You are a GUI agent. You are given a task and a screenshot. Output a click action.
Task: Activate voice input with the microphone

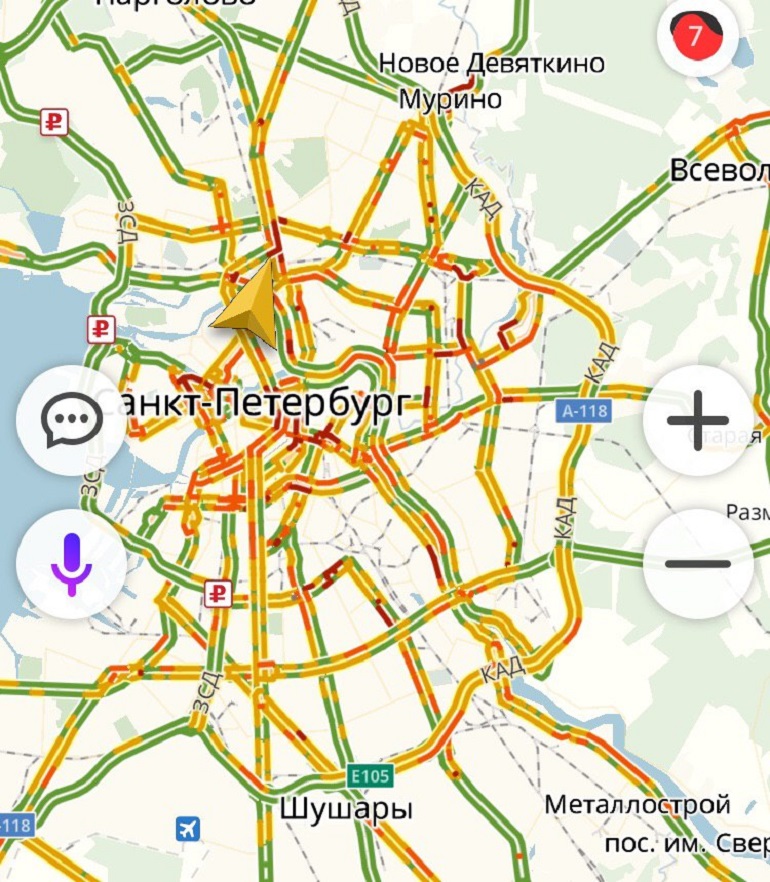[71, 563]
